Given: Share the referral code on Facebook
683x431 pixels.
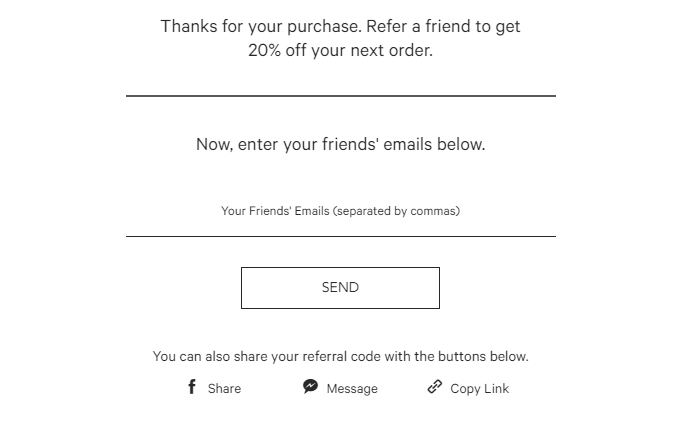Looking at the screenshot, I should [214, 388].
